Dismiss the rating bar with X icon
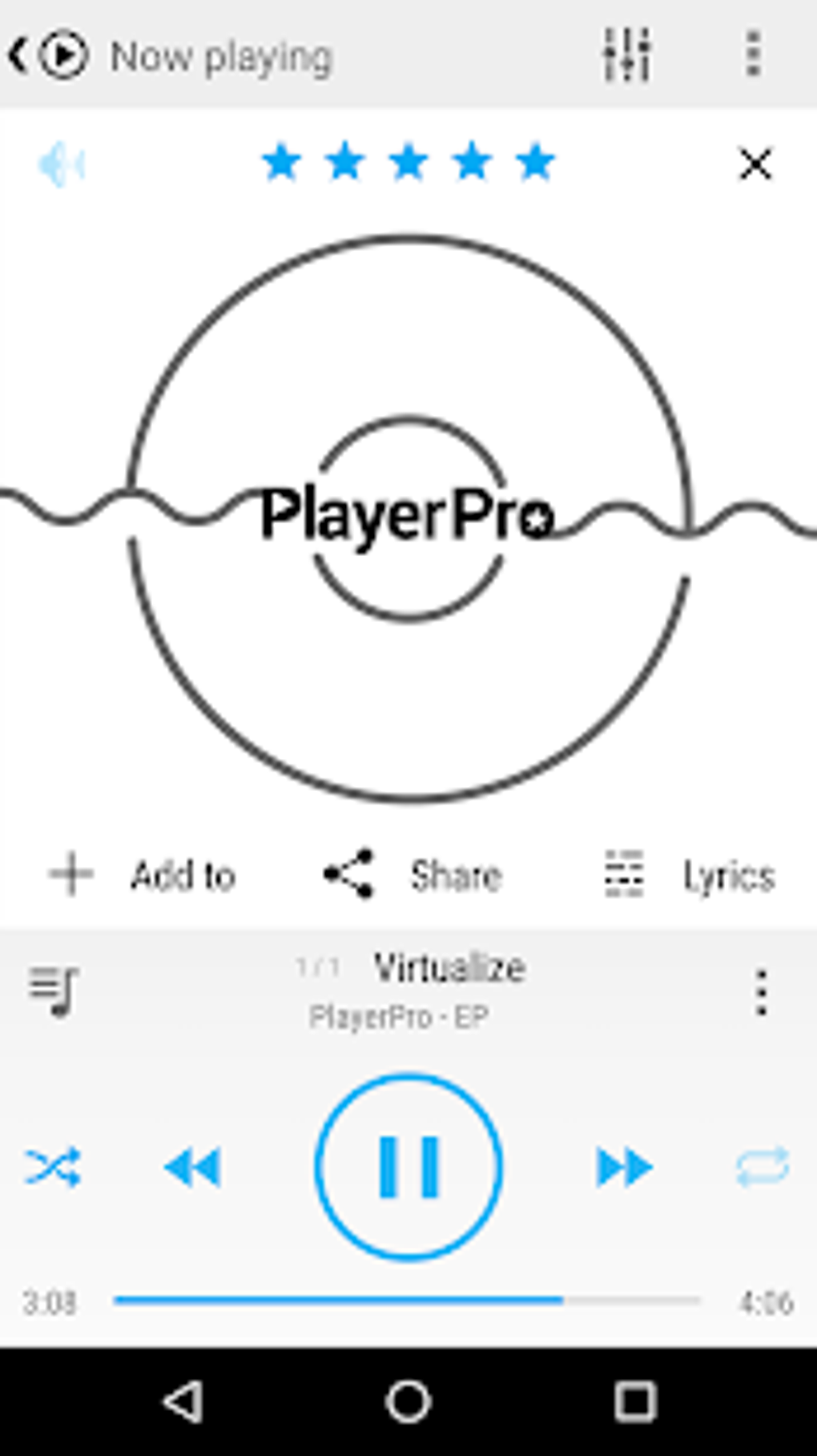The width and height of the screenshot is (817, 1456). tap(755, 165)
